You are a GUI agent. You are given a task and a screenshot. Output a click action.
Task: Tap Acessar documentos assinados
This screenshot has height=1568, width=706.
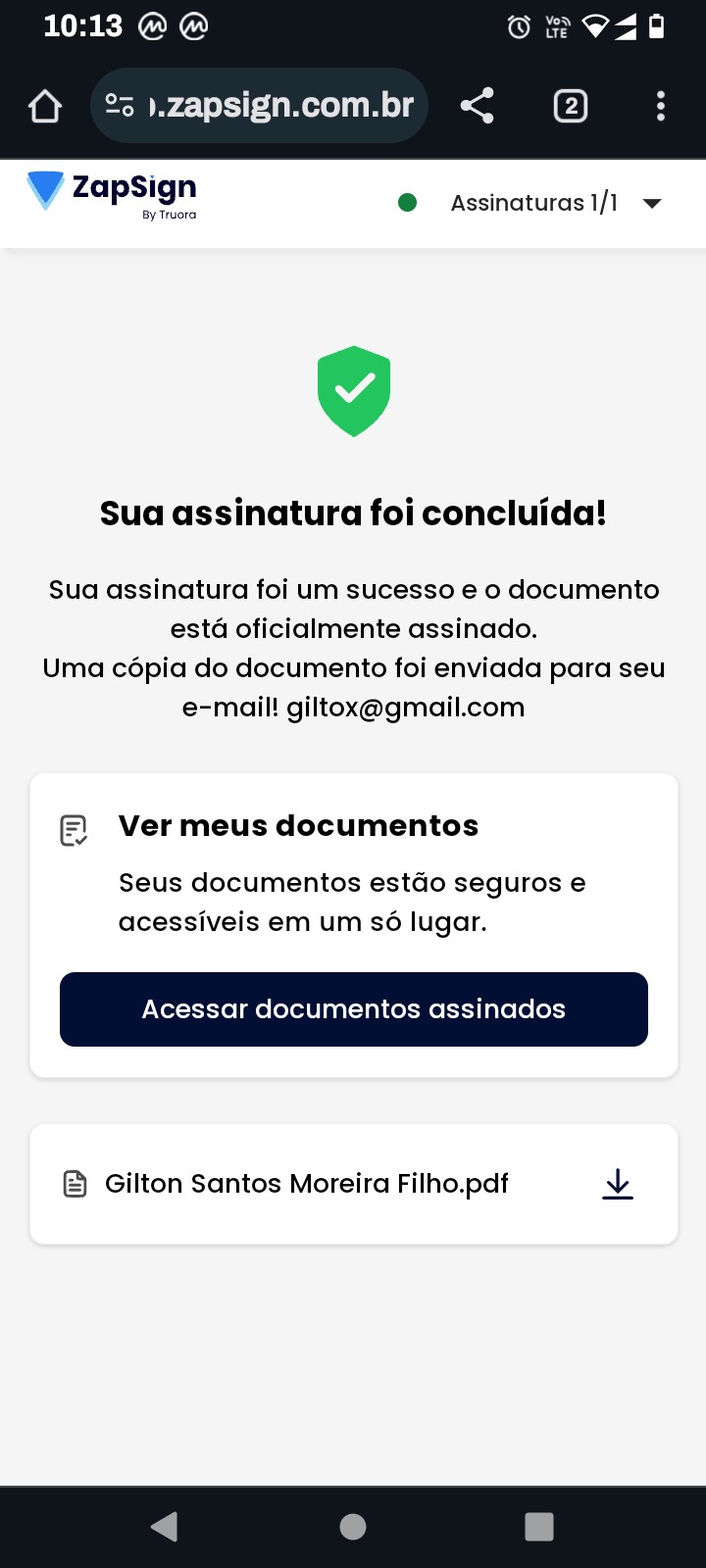click(353, 1009)
